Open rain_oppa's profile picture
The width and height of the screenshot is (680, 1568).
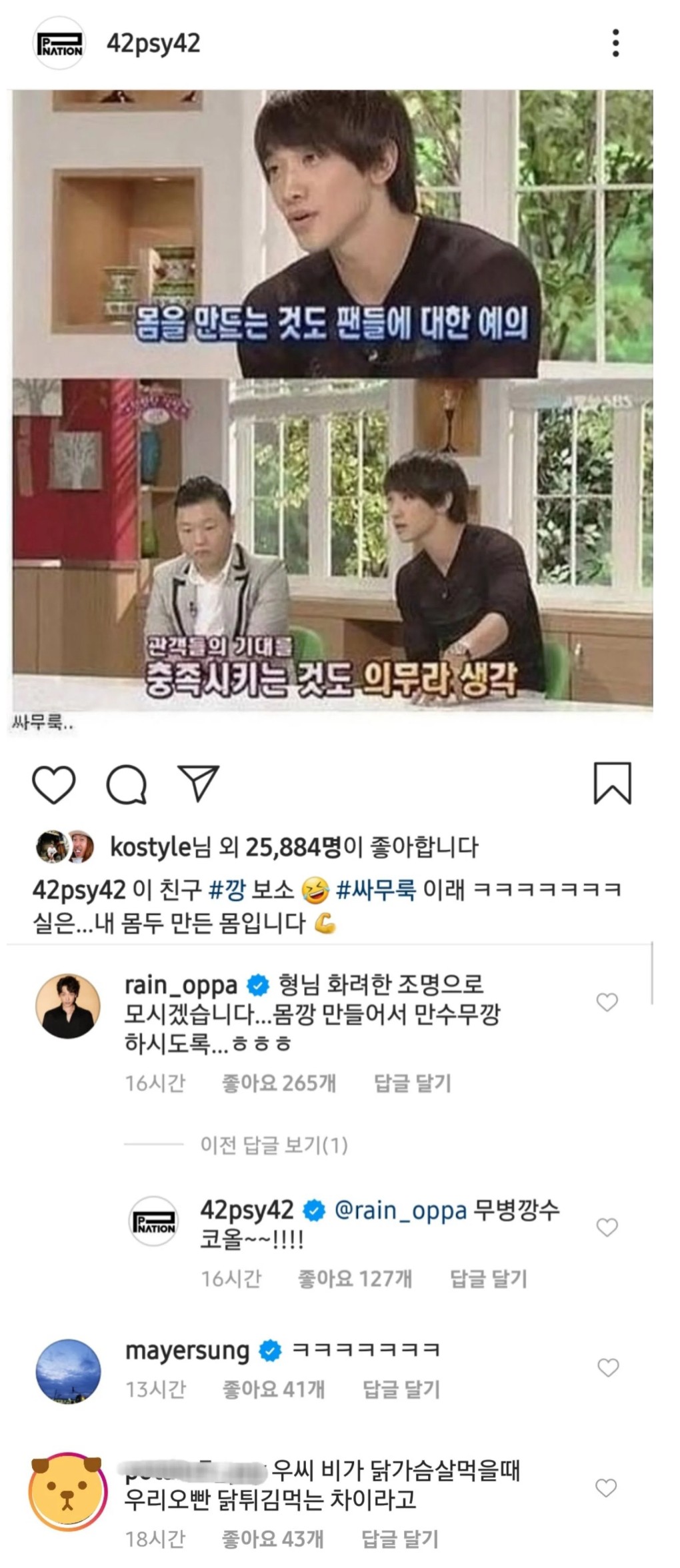click(x=67, y=1006)
